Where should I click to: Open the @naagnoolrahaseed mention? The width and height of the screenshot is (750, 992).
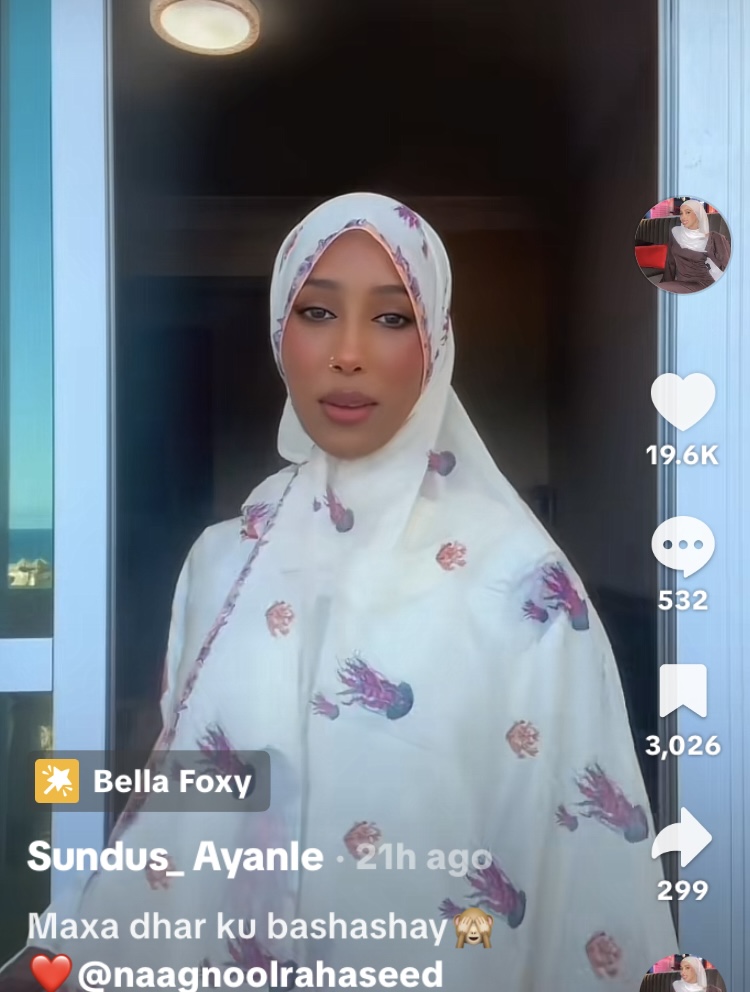tap(260, 973)
